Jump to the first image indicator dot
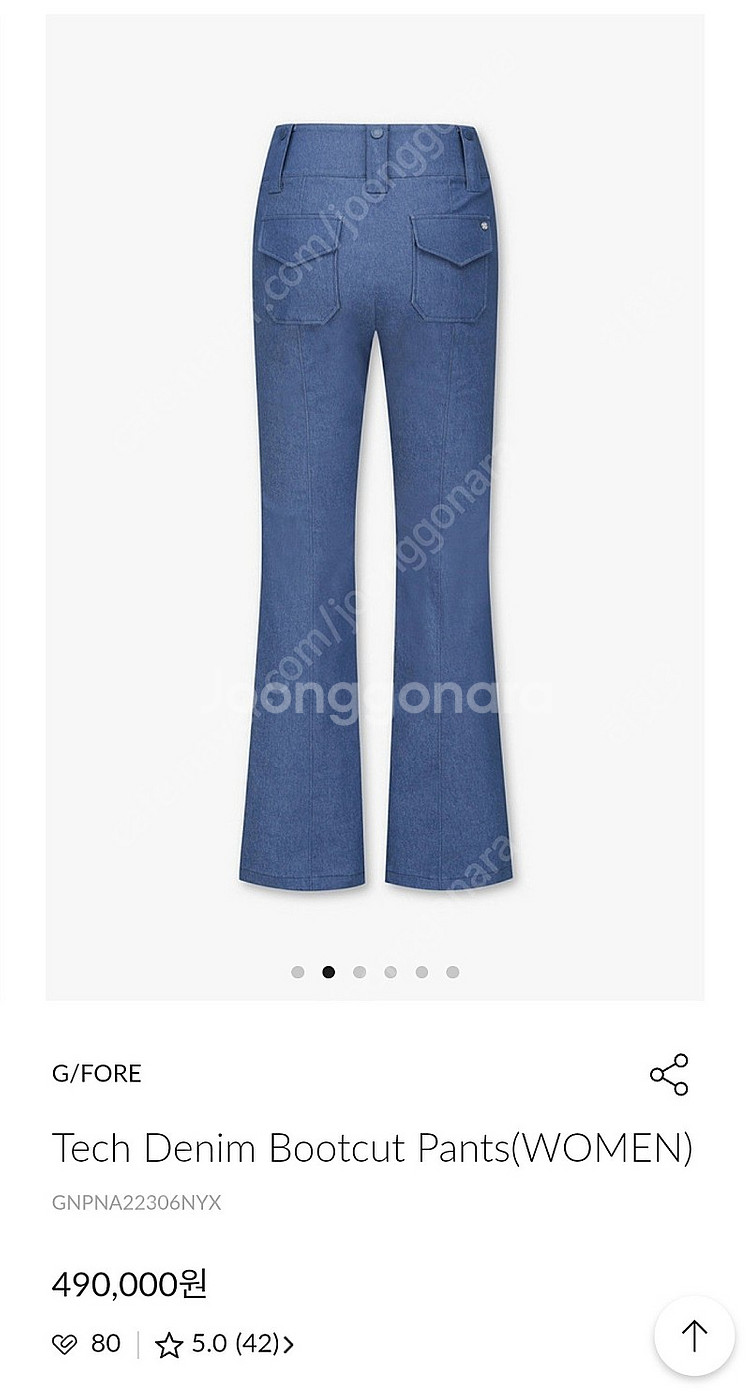Image resolution: width=750 pixels, height=1394 pixels. (297, 972)
